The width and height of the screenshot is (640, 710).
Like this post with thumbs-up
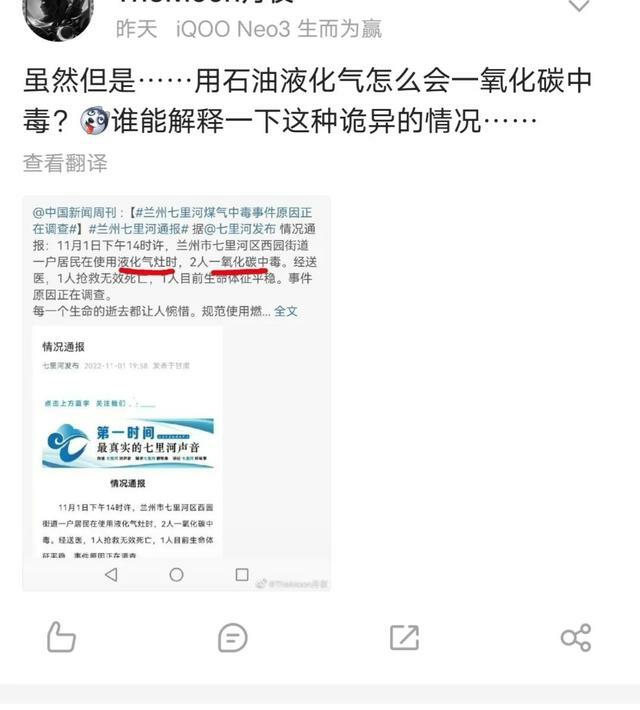tap(61, 637)
